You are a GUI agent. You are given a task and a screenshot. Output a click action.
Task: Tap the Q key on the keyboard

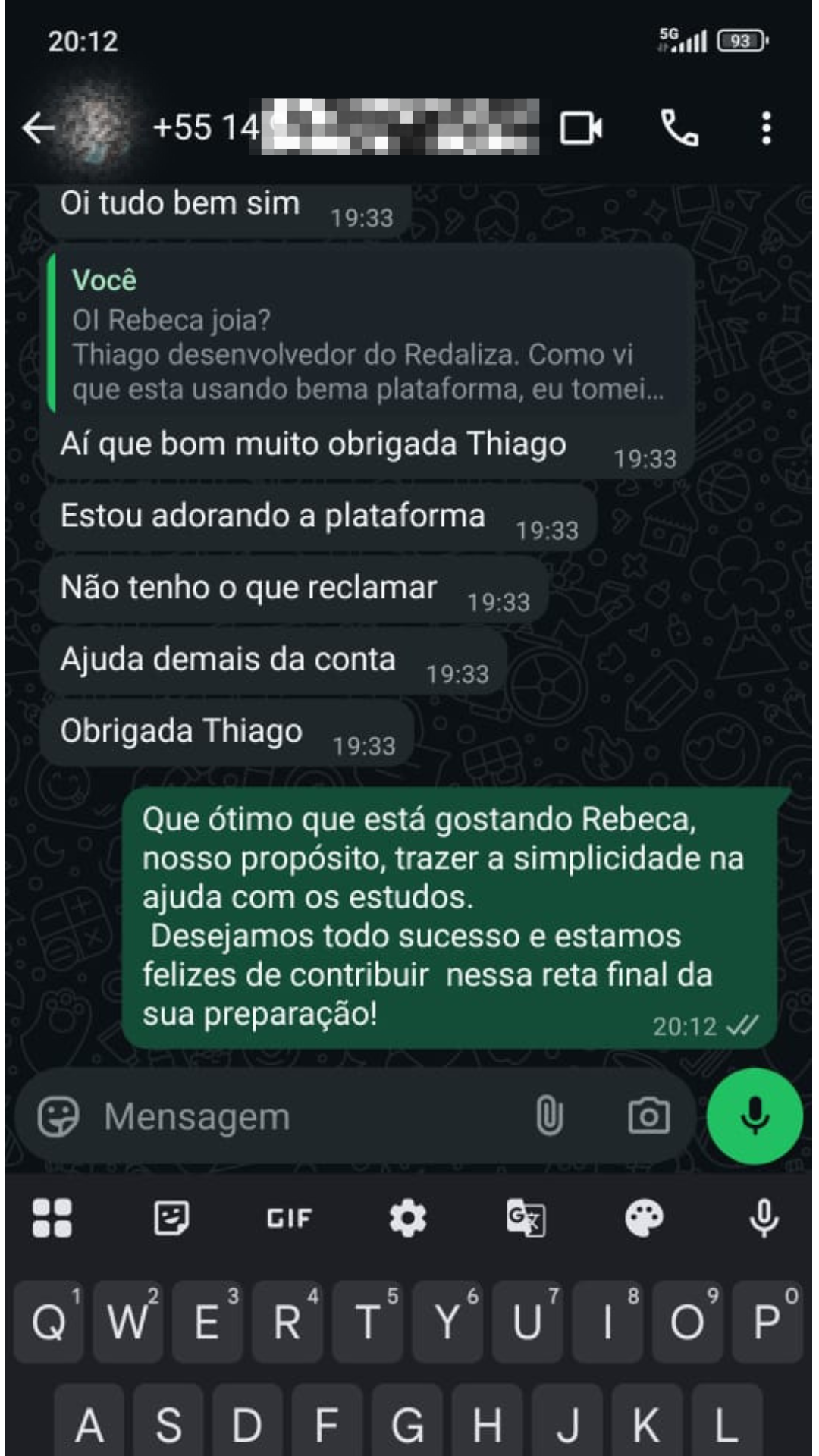coord(49,1323)
